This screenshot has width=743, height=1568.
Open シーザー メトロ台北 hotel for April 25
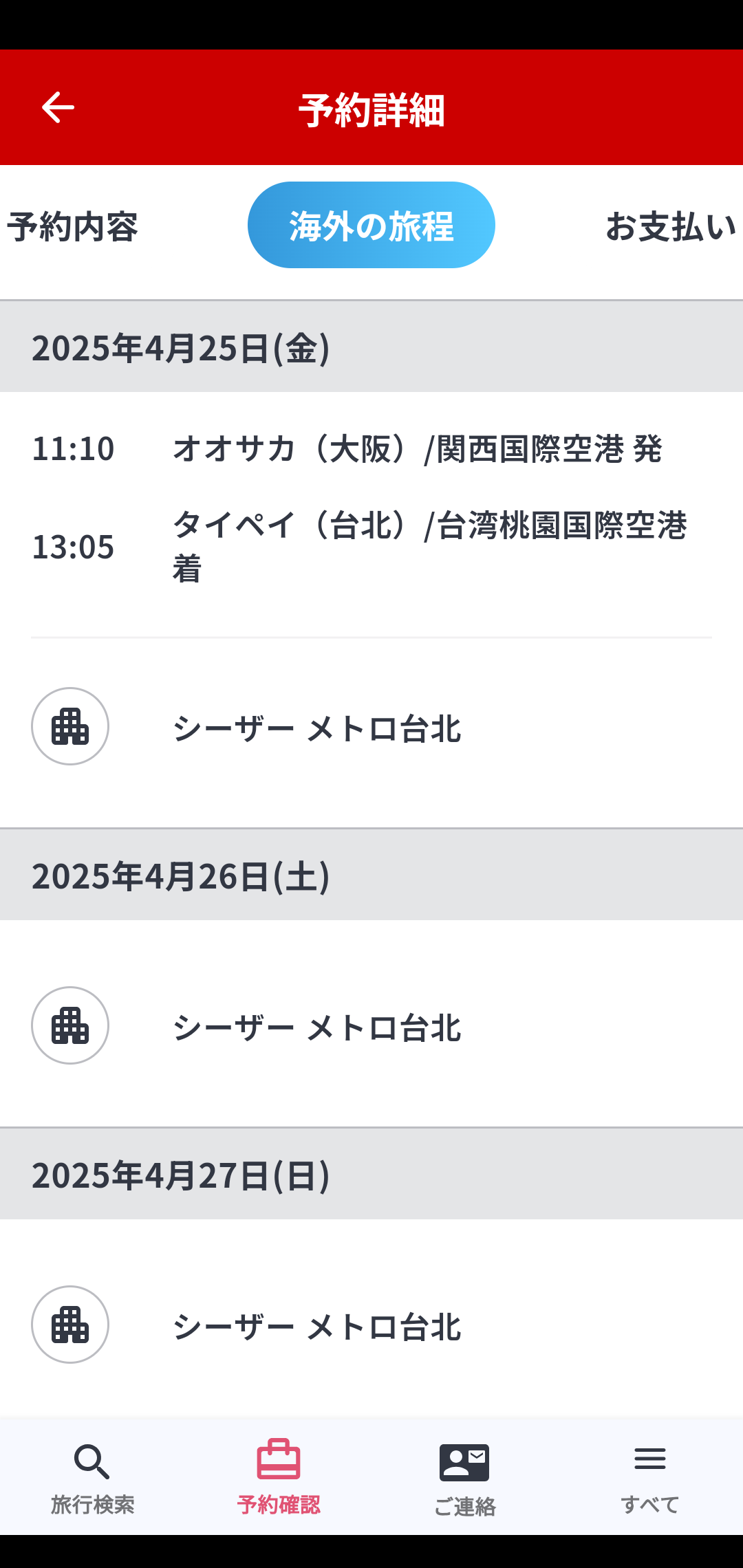371,727
